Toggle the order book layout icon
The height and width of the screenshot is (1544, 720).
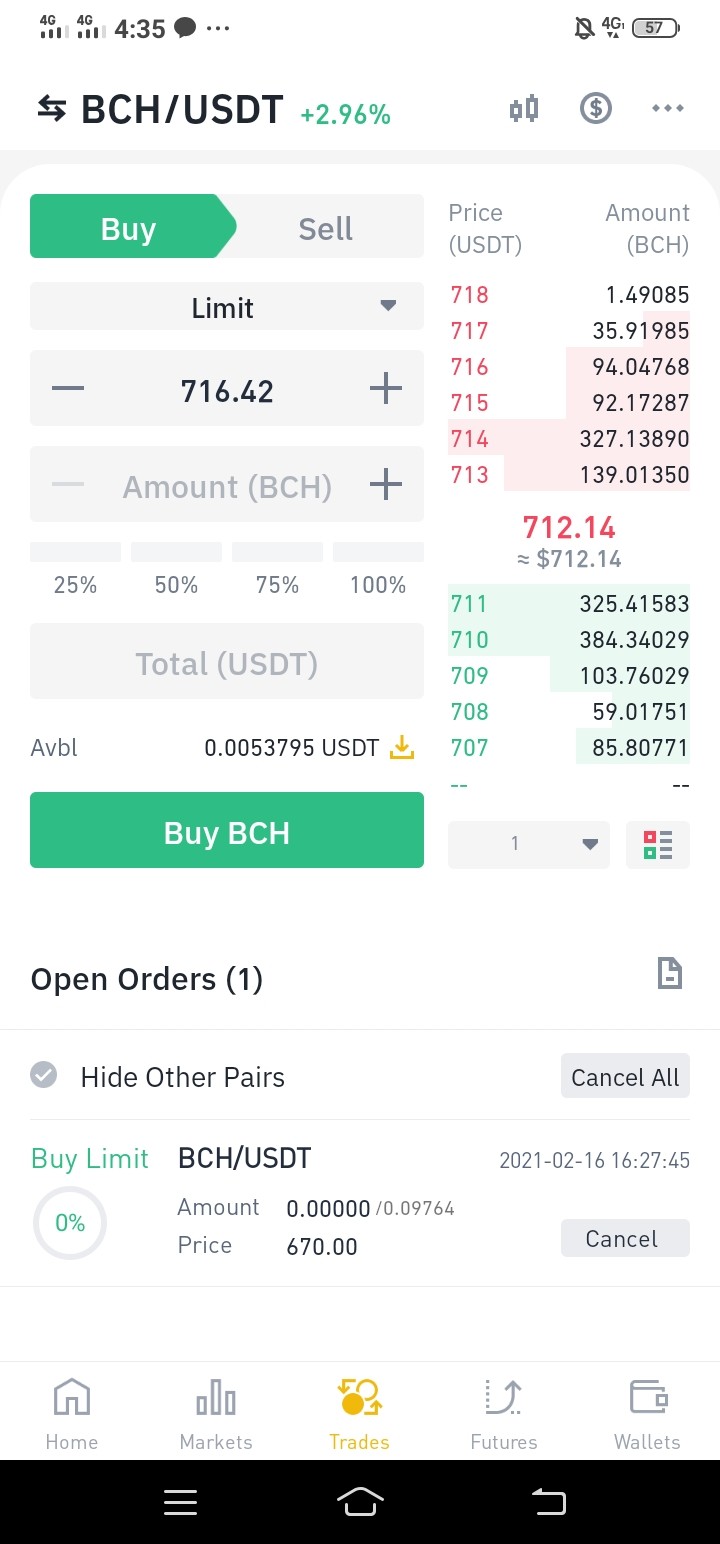click(658, 844)
